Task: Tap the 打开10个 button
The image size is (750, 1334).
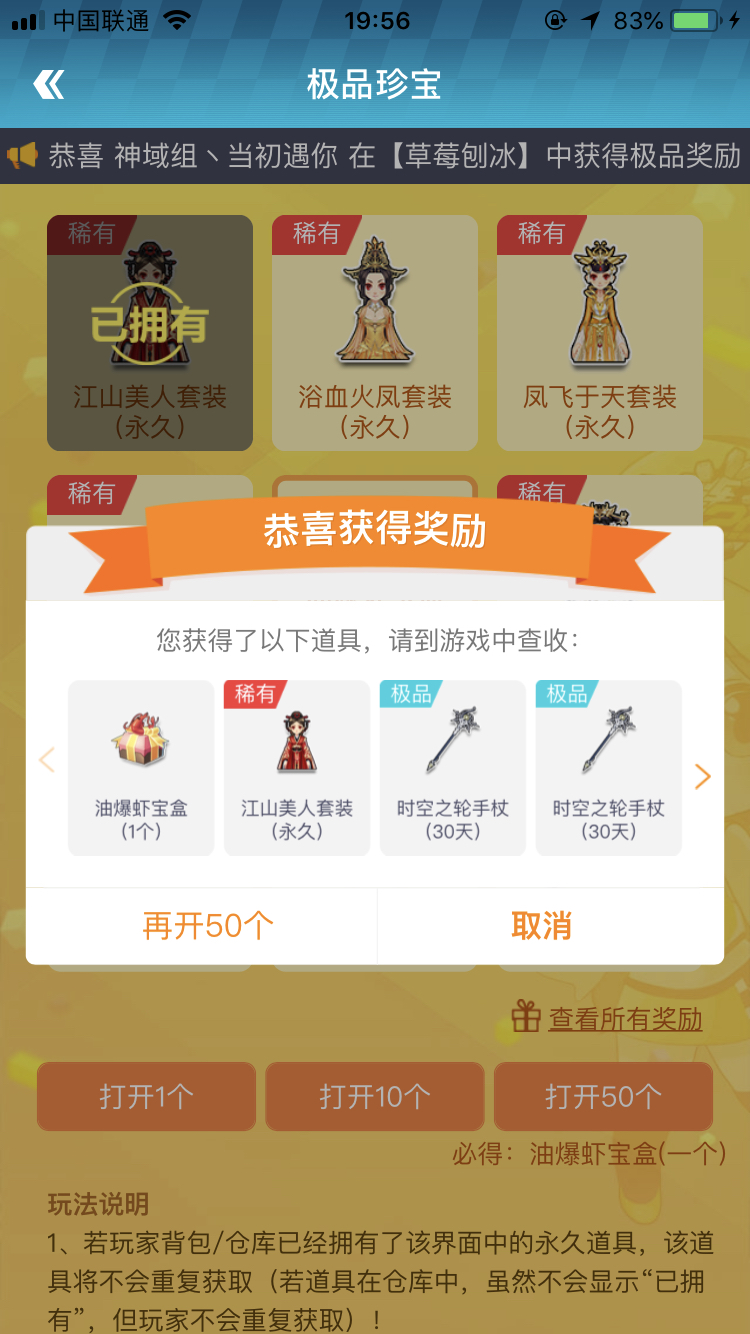Action: coord(375,1096)
